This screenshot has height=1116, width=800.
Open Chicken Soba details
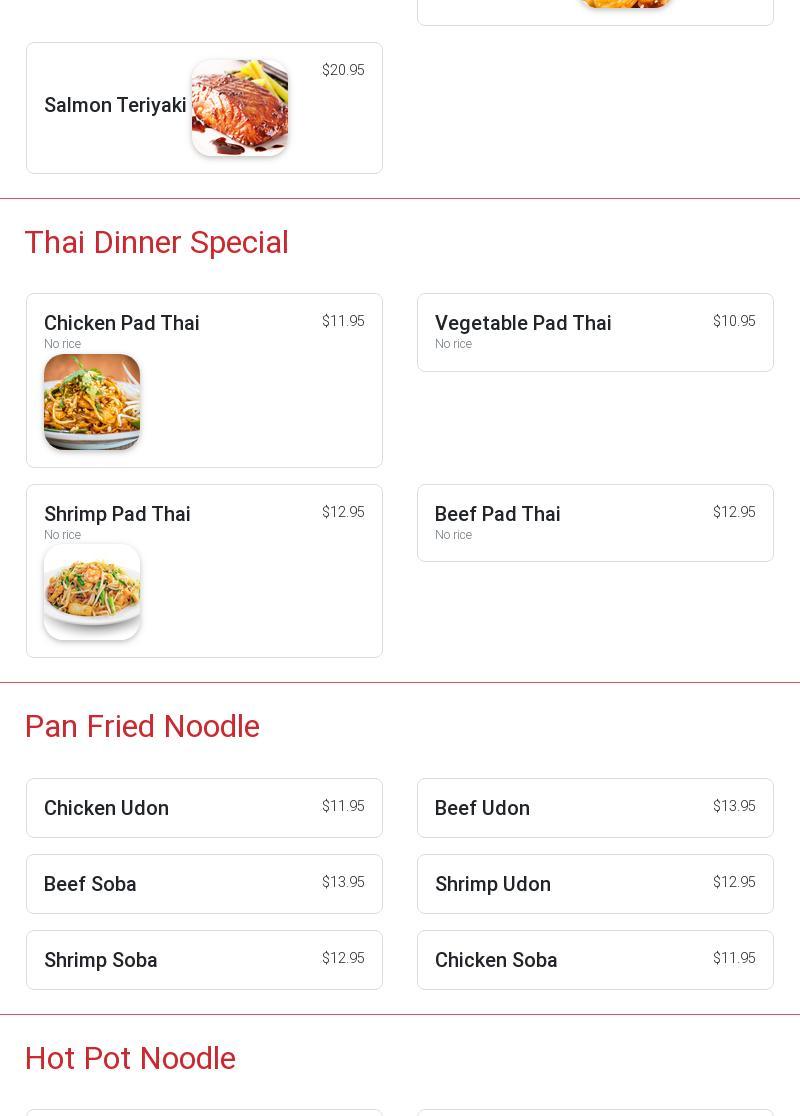595,960
